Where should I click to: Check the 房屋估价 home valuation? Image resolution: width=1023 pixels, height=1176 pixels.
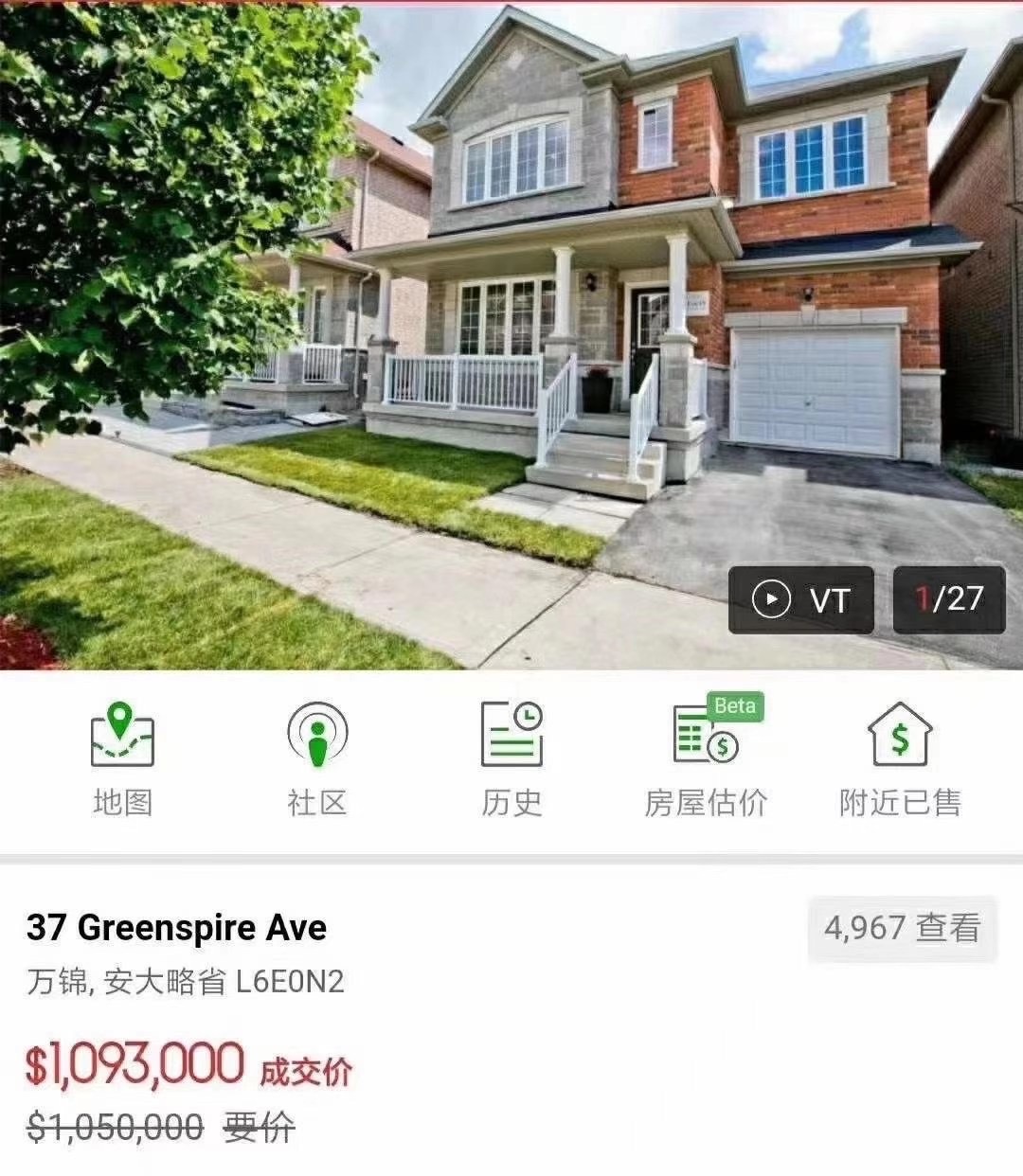tap(706, 759)
